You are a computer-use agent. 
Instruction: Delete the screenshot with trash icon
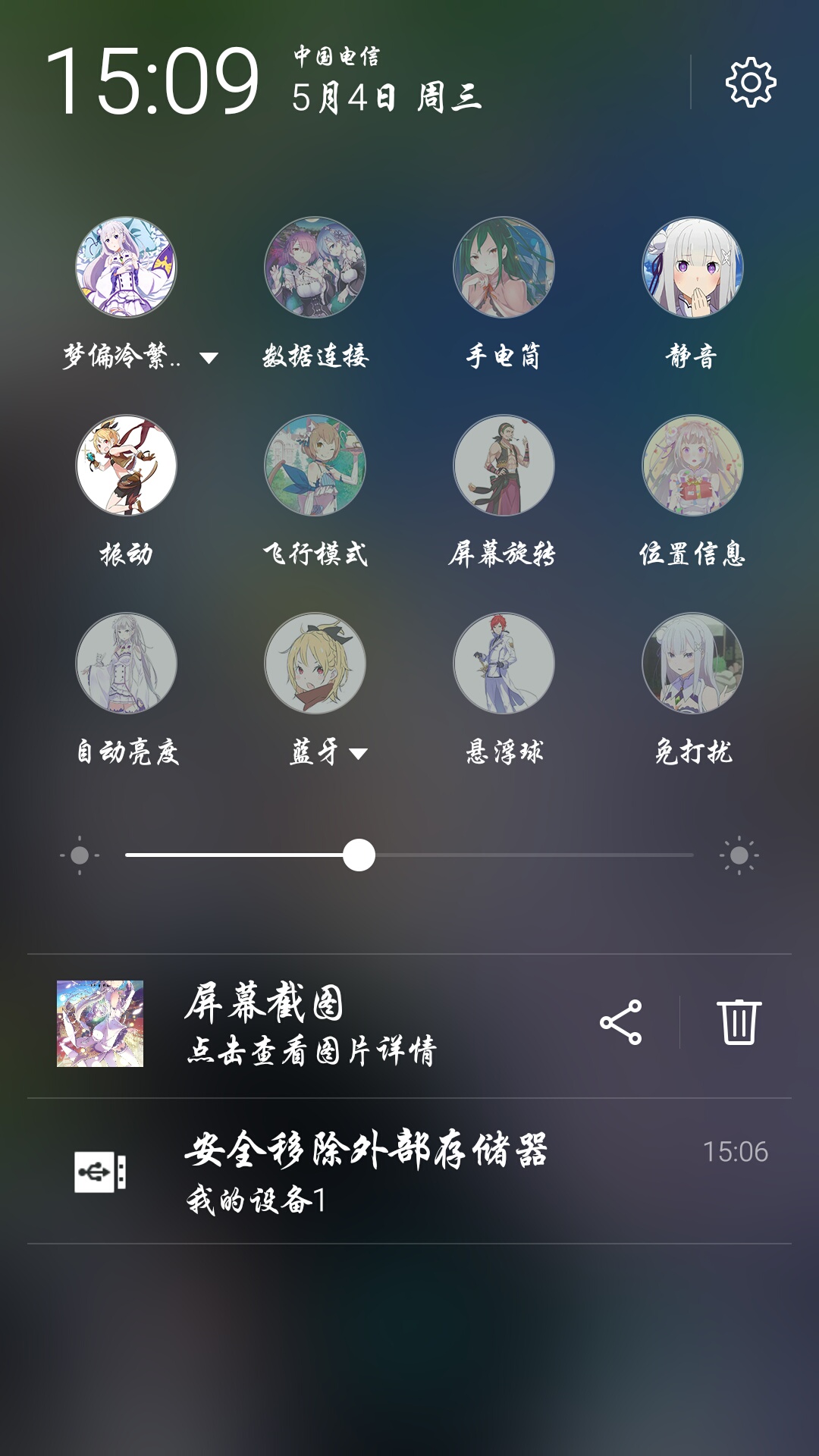(x=739, y=1022)
